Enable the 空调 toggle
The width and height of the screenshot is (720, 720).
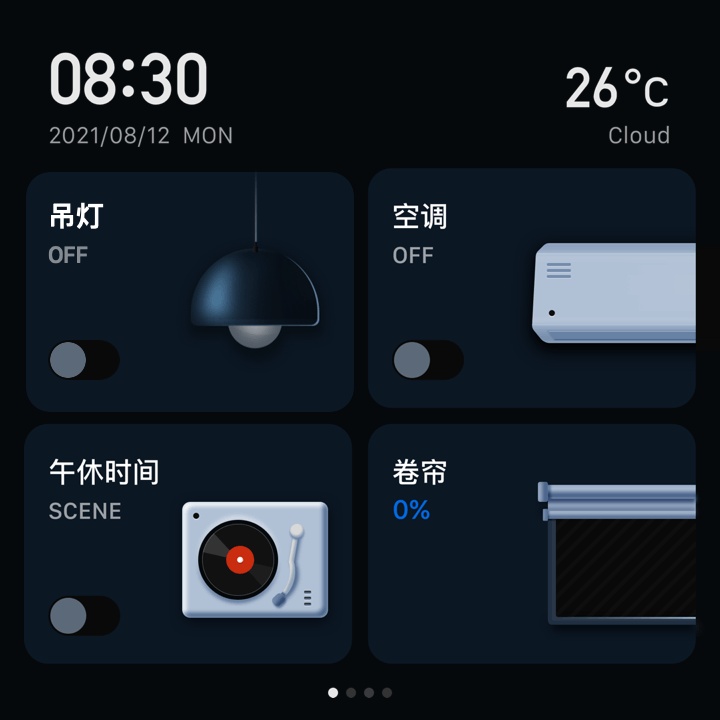tap(428, 360)
